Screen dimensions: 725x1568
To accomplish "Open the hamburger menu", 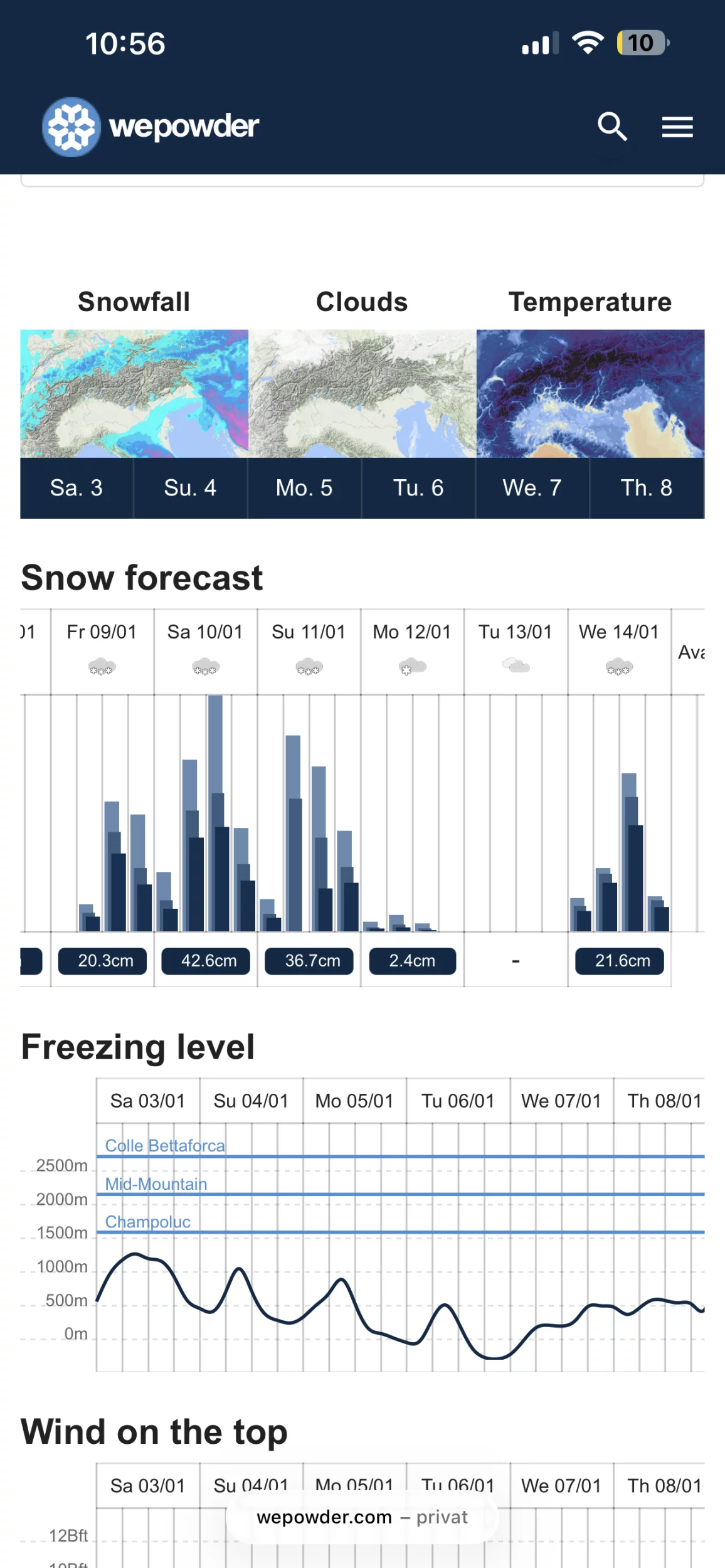I will (x=677, y=127).
